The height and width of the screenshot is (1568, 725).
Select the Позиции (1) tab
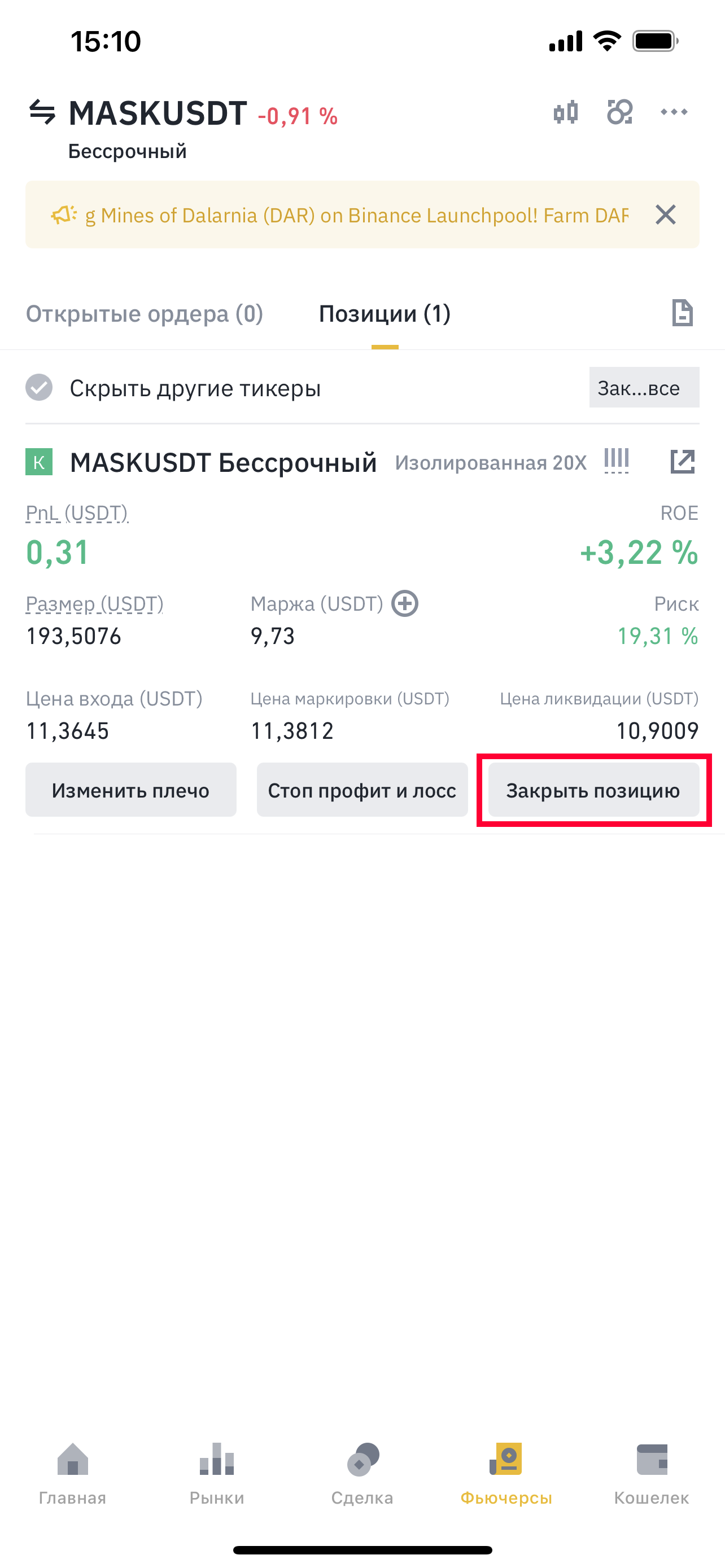(x=384, y=314)
